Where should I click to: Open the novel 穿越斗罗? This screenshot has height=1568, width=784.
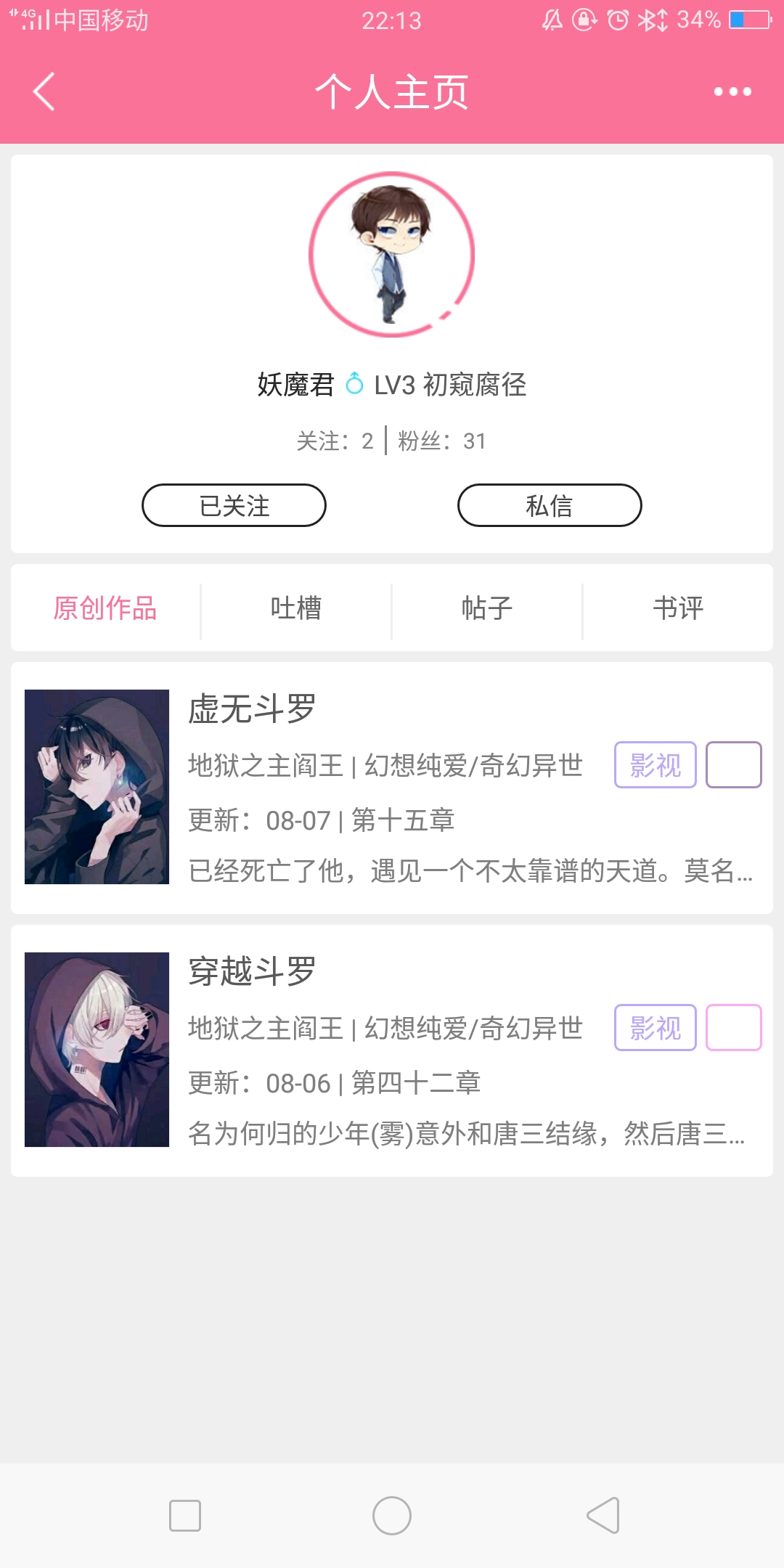(252, 972)
